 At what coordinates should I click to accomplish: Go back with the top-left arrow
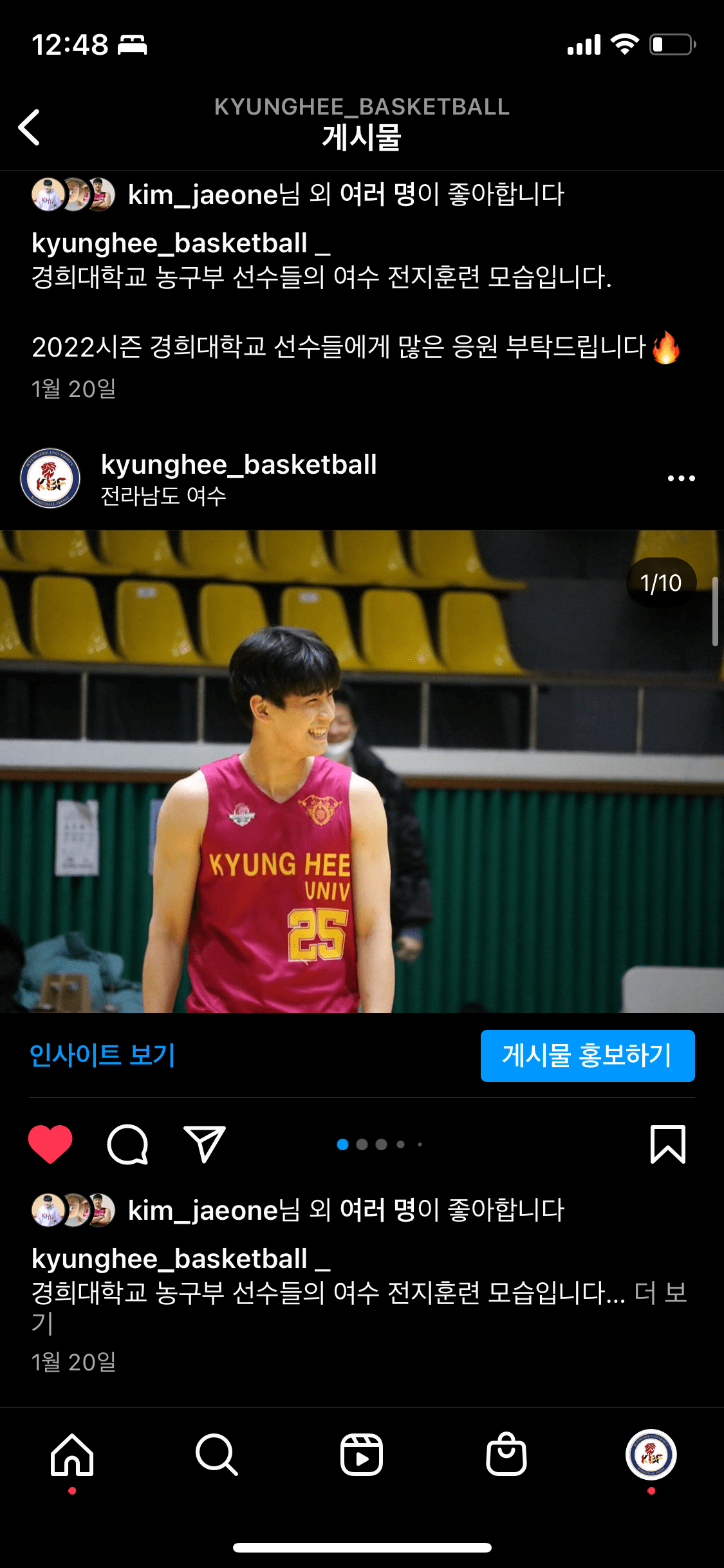point(30,127)
